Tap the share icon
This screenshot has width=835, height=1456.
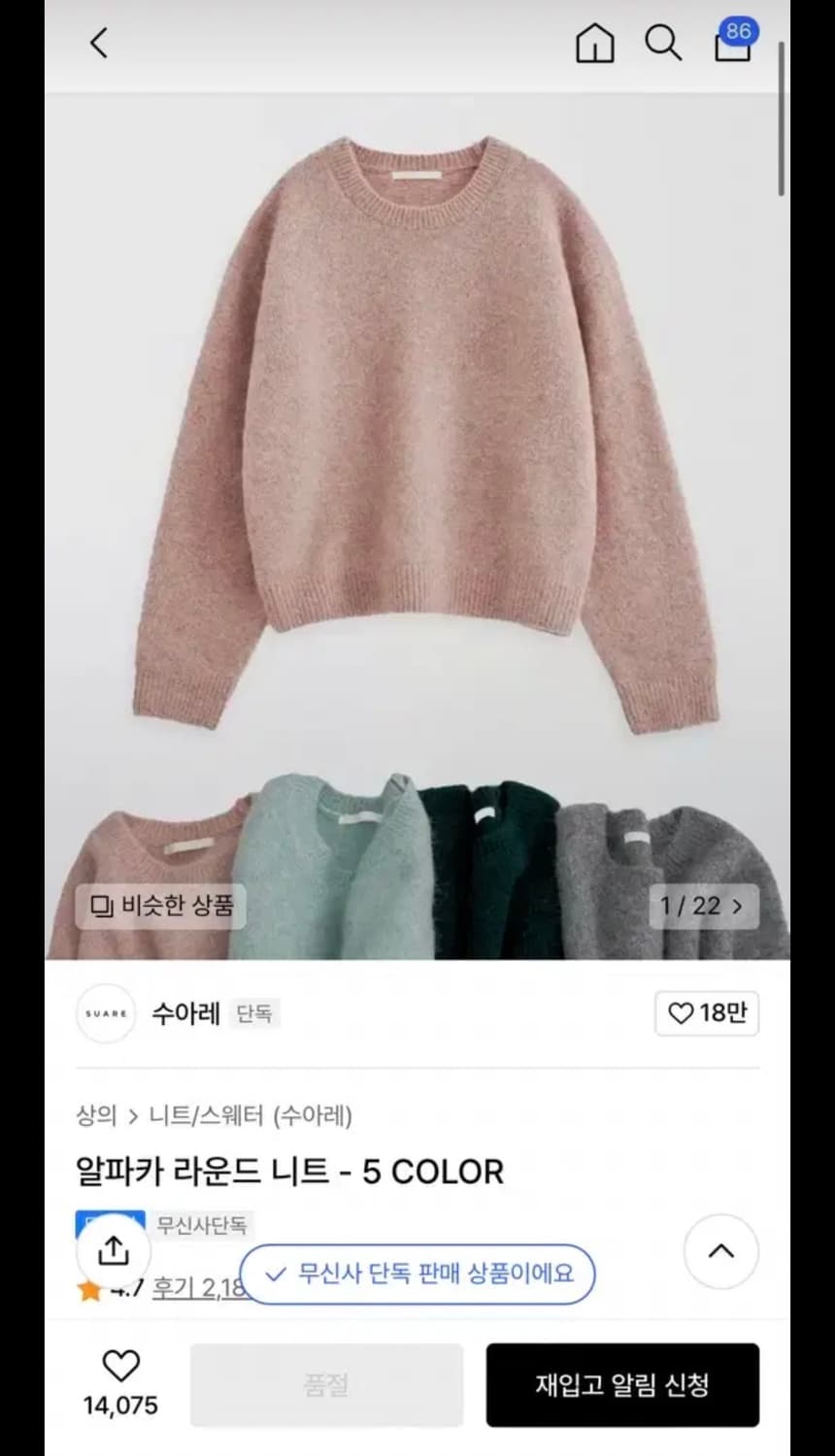coord(113,1250)
